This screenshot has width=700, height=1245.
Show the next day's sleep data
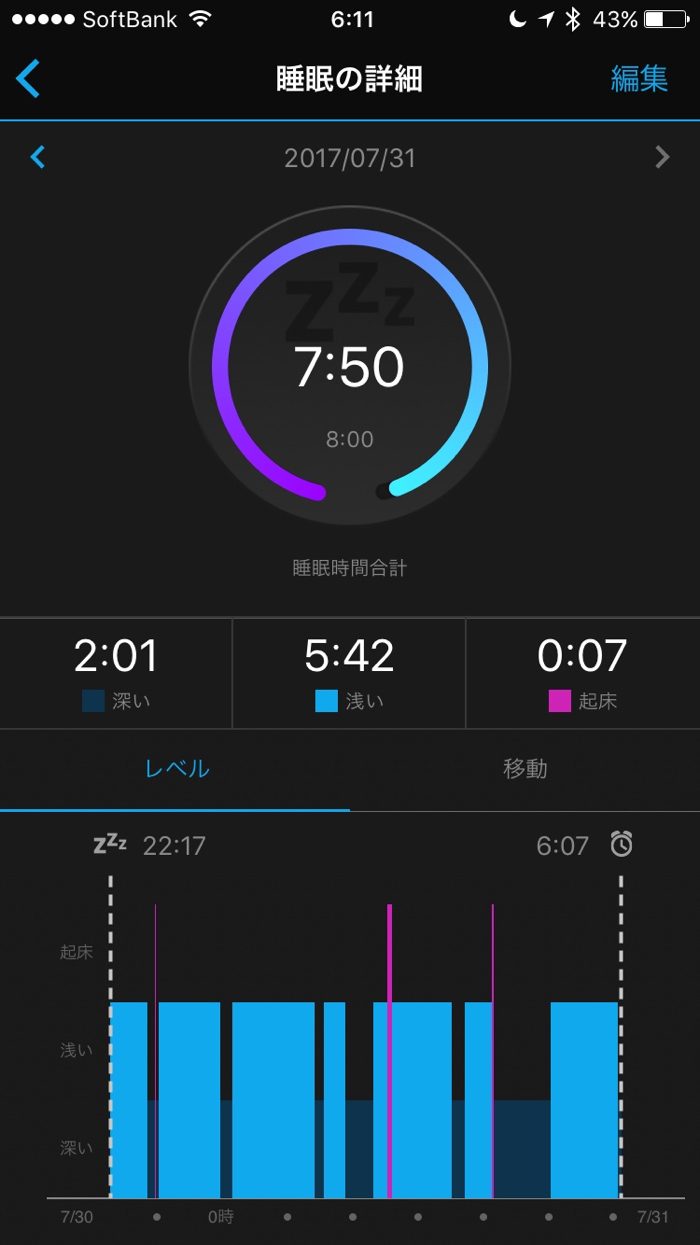[x=662, y=157]
